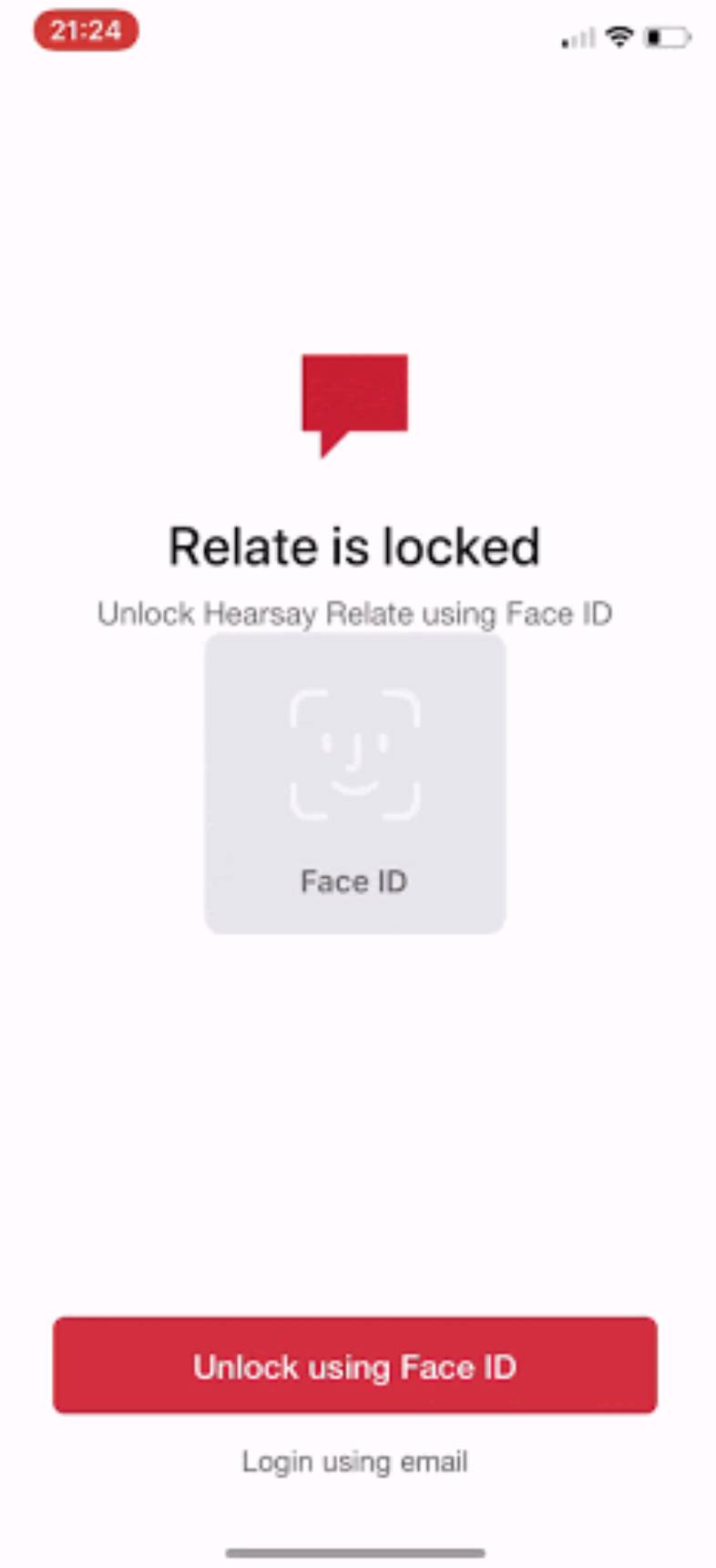Screen dimensions: 716x1568
Task: Tap 'Relate is locked' heading
Action: 354,545
